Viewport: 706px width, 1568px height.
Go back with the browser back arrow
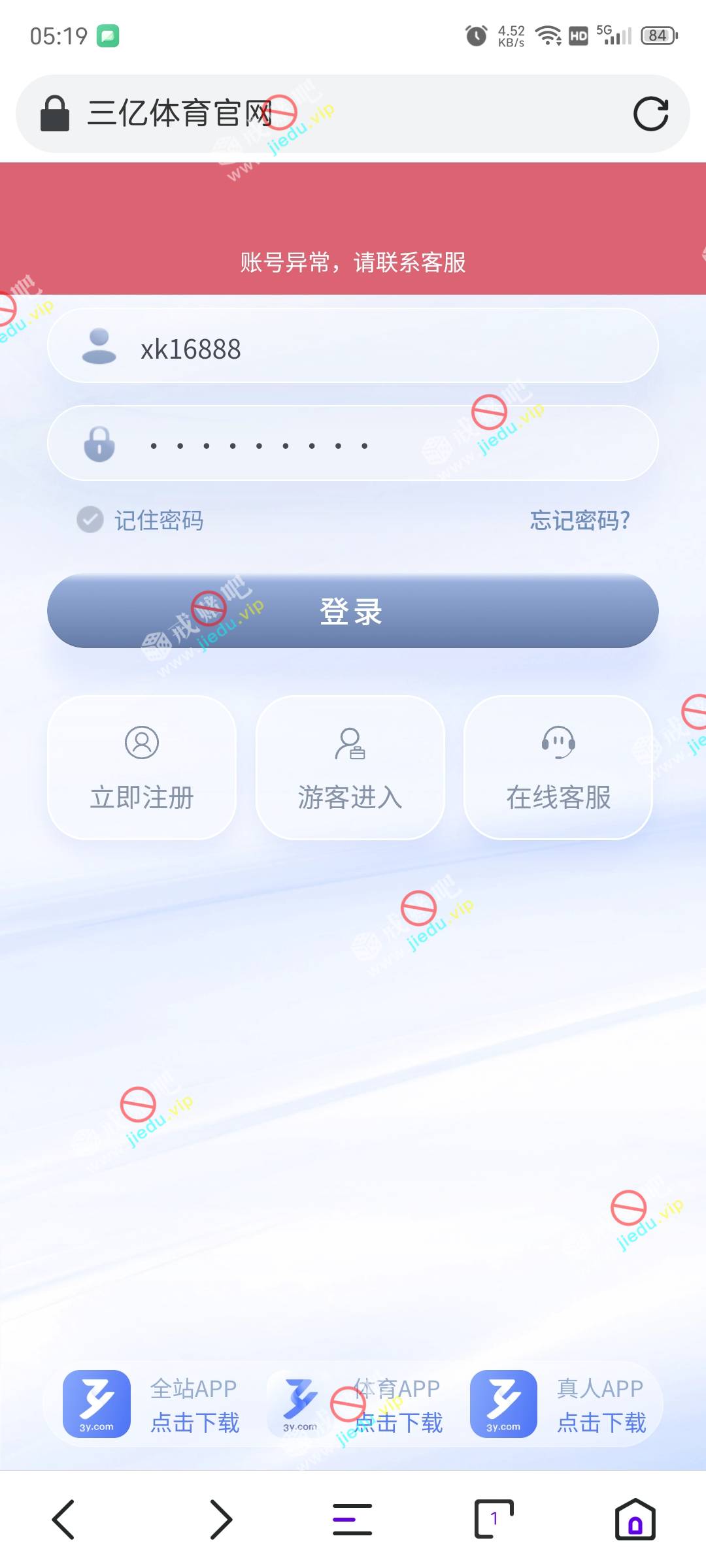(x=63, y=1519)
